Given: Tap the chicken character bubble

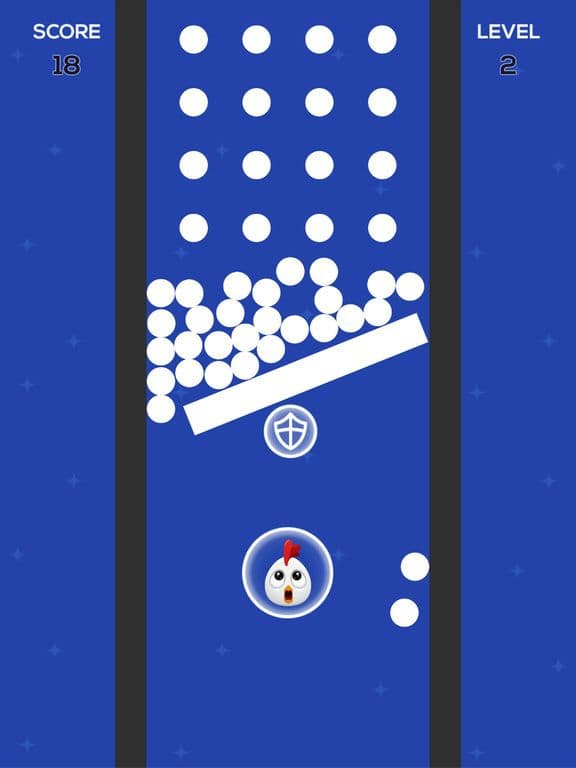Looking at the screenshot, I should (288, 573).
